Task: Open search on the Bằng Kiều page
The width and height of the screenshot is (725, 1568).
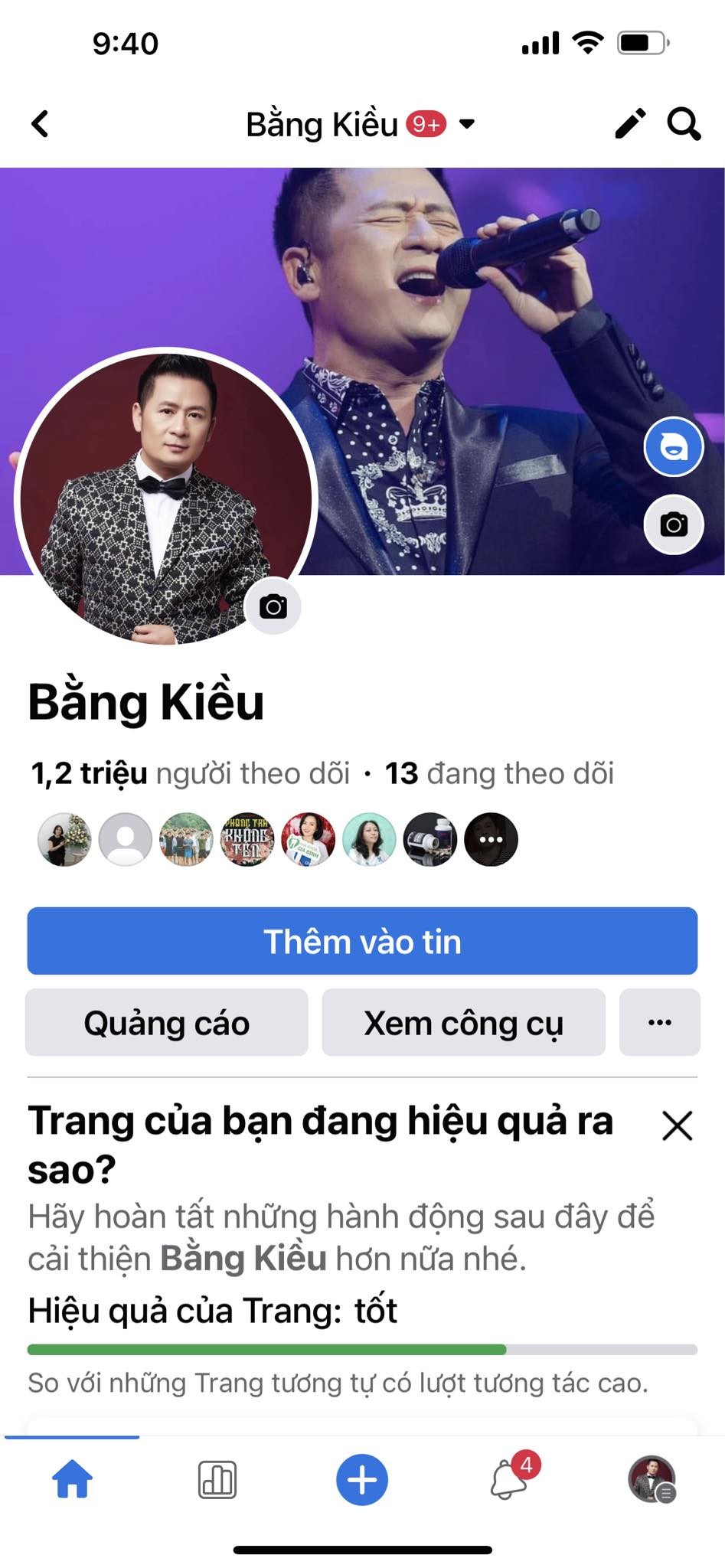Action: 684,122
